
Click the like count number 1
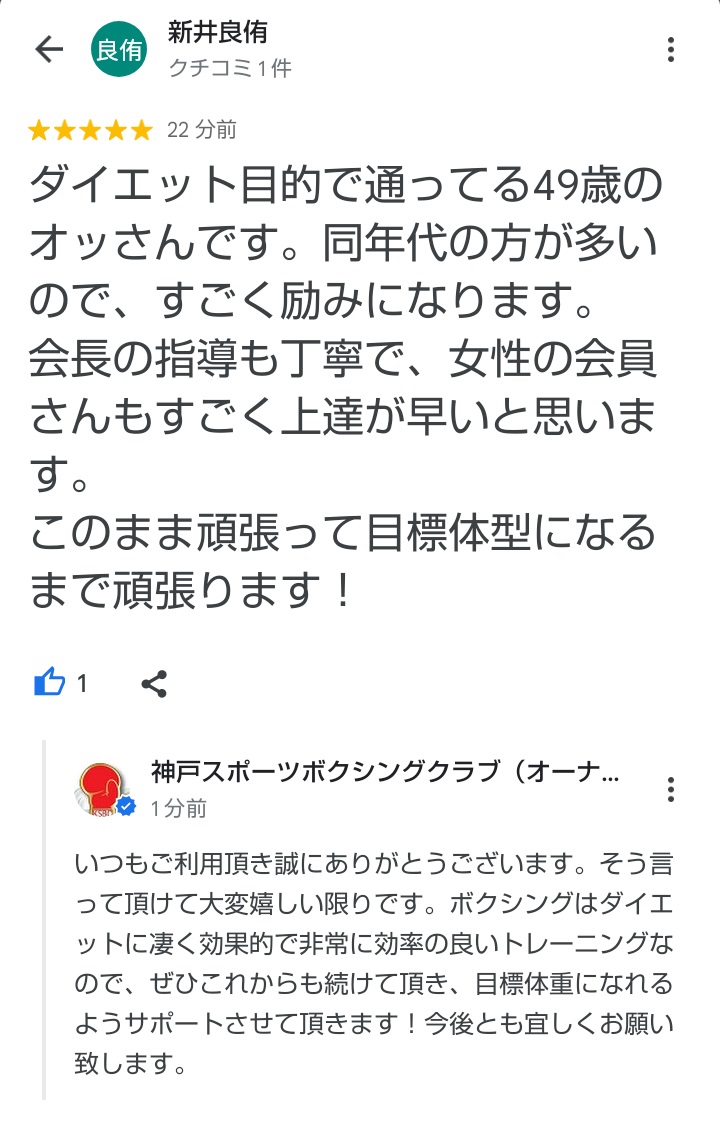click(x=82, y=681)
